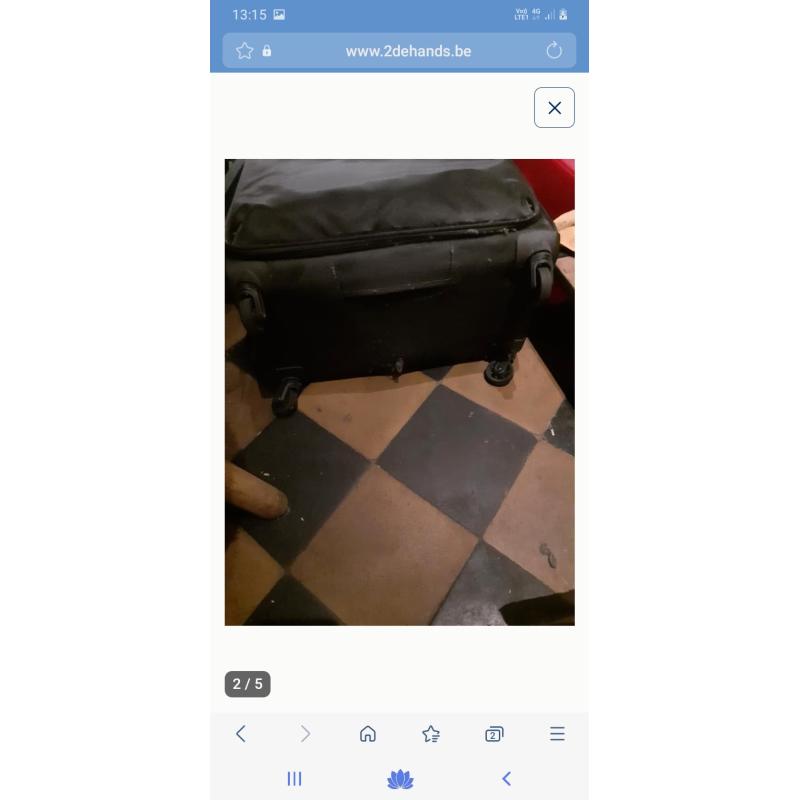Open the browser menu
The width and height of the screenshot is (800, 800).
click(x=557, y=734)
